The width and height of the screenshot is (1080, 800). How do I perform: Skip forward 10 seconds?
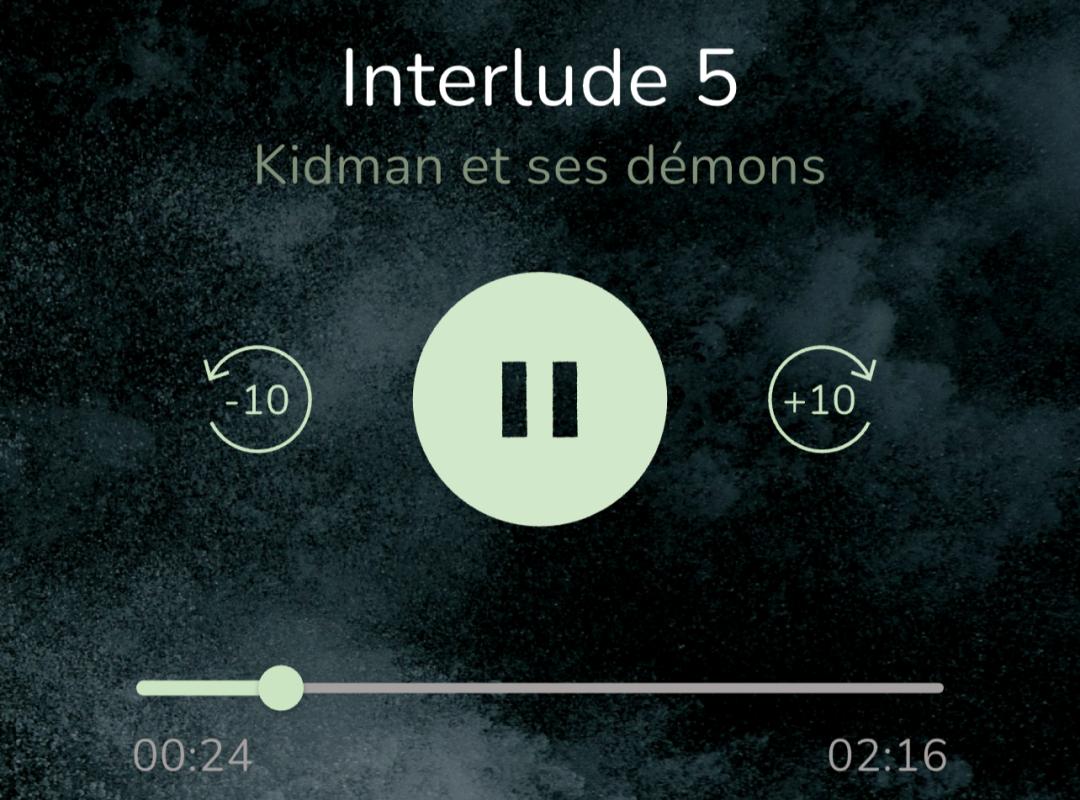tap(820, 400)
